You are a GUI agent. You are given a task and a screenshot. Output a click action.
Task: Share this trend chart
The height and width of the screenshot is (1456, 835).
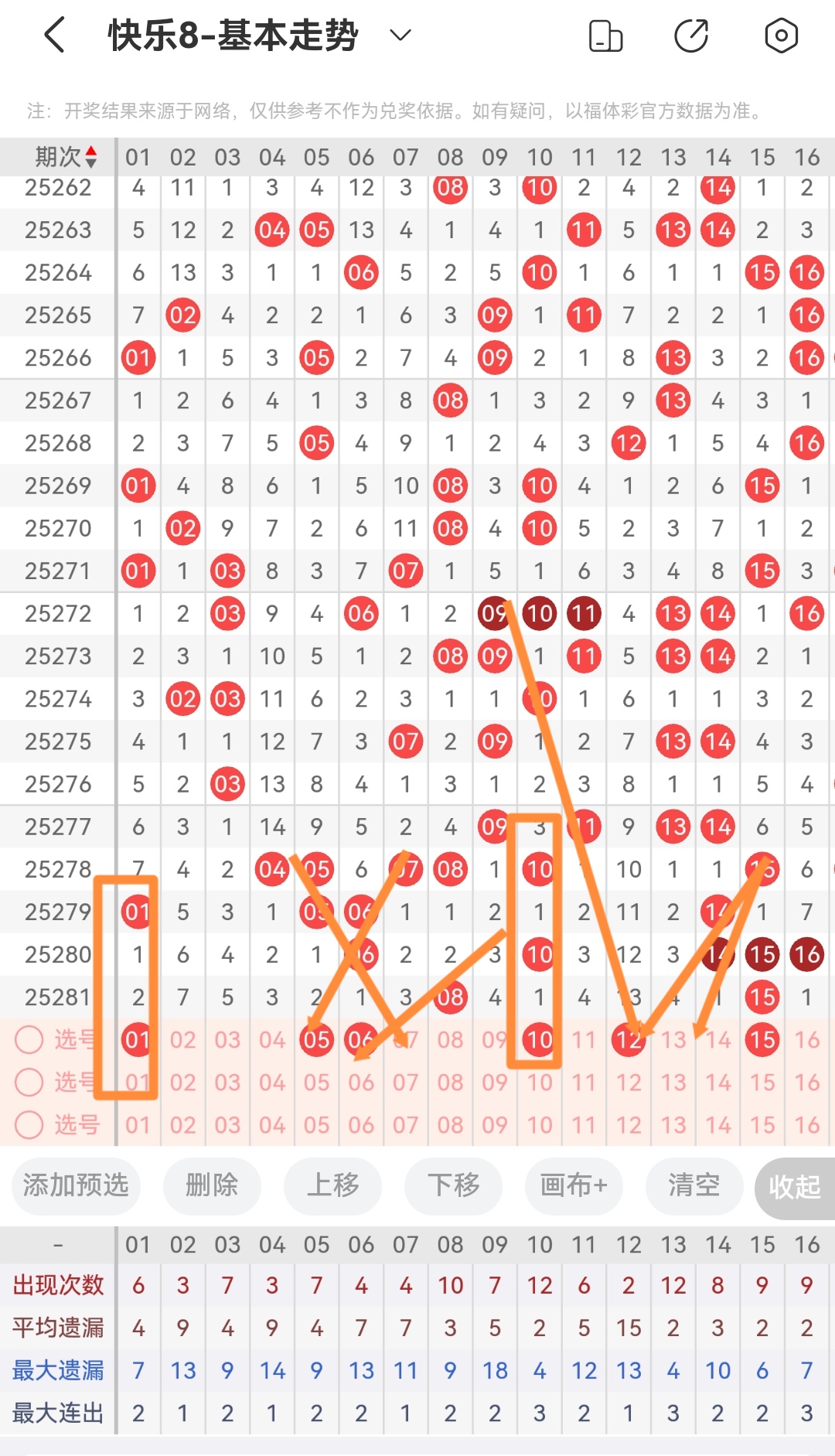tap(691, 36)
